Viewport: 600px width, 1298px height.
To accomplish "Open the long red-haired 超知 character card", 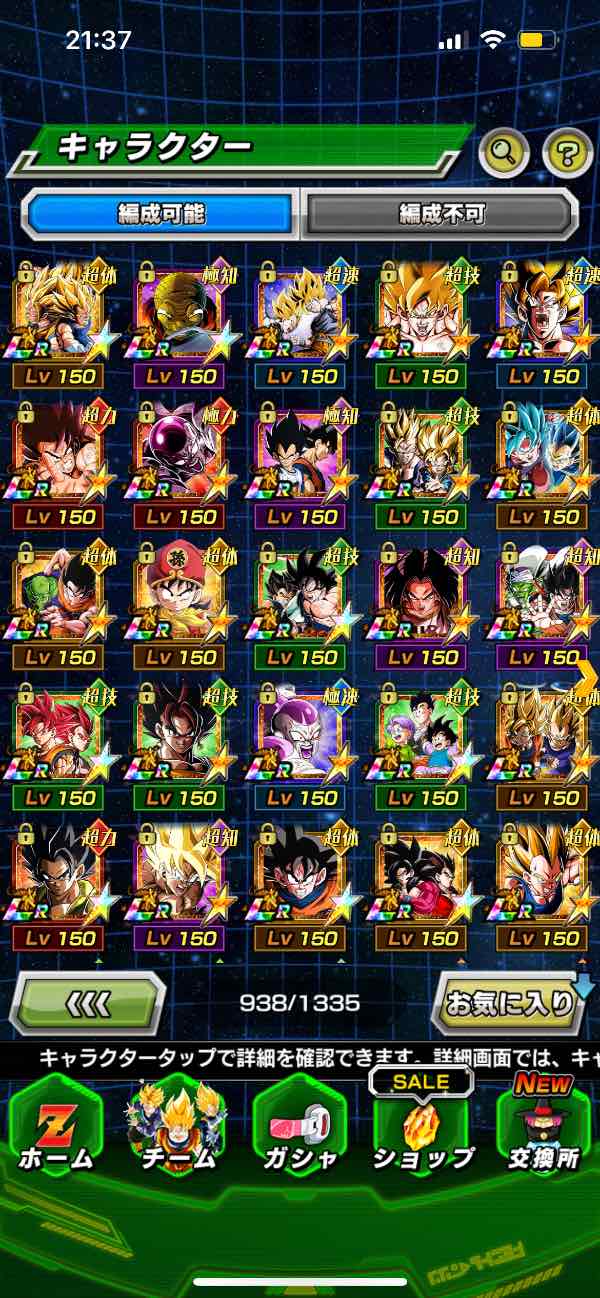I will [422, 592].
